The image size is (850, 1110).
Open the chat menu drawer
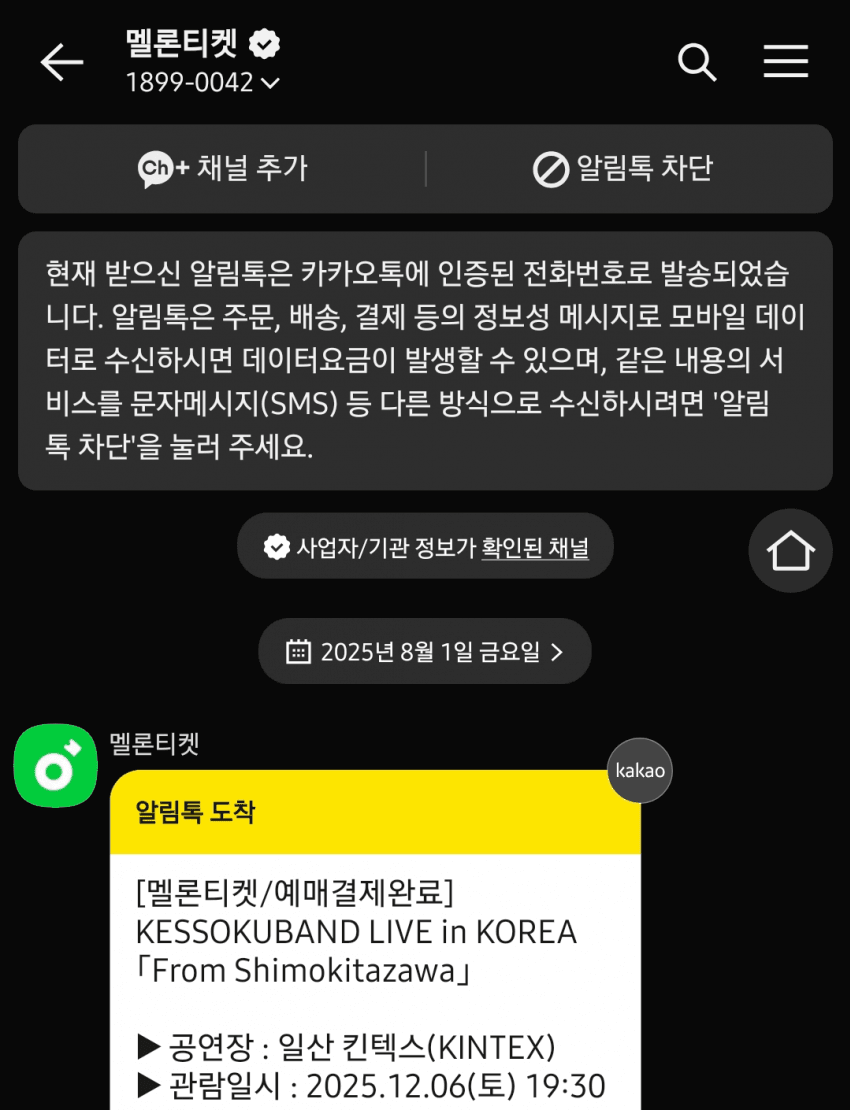tap(785, 63)
